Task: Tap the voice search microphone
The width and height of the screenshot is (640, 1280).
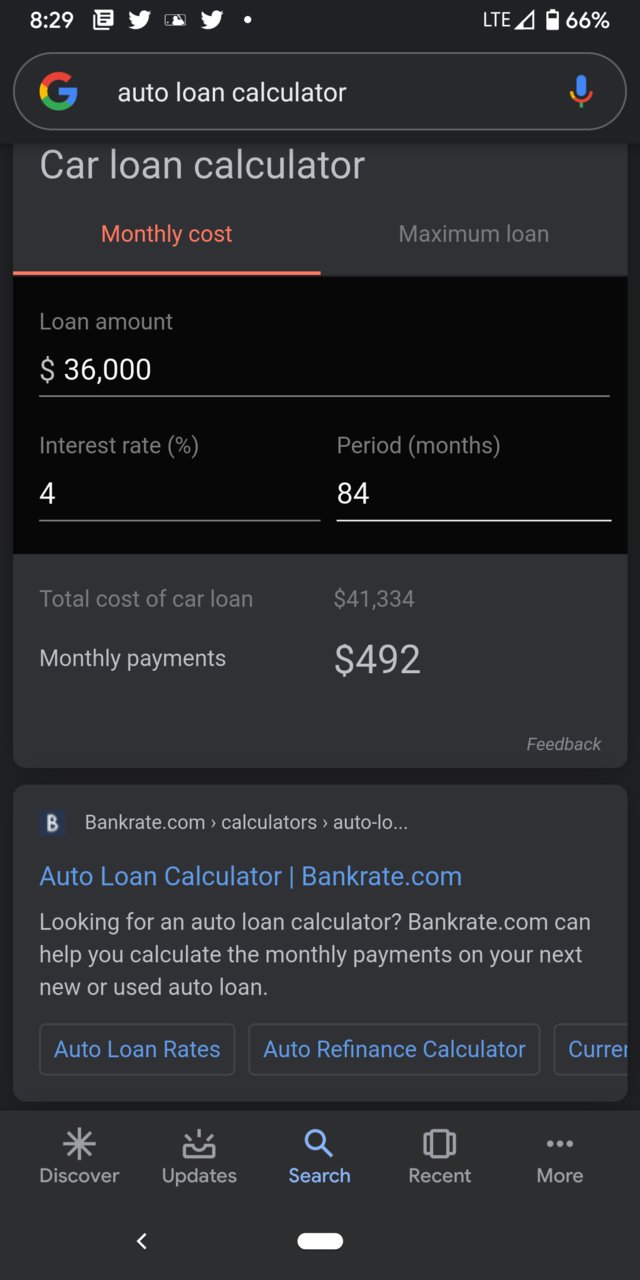Action: pos(581,92)
